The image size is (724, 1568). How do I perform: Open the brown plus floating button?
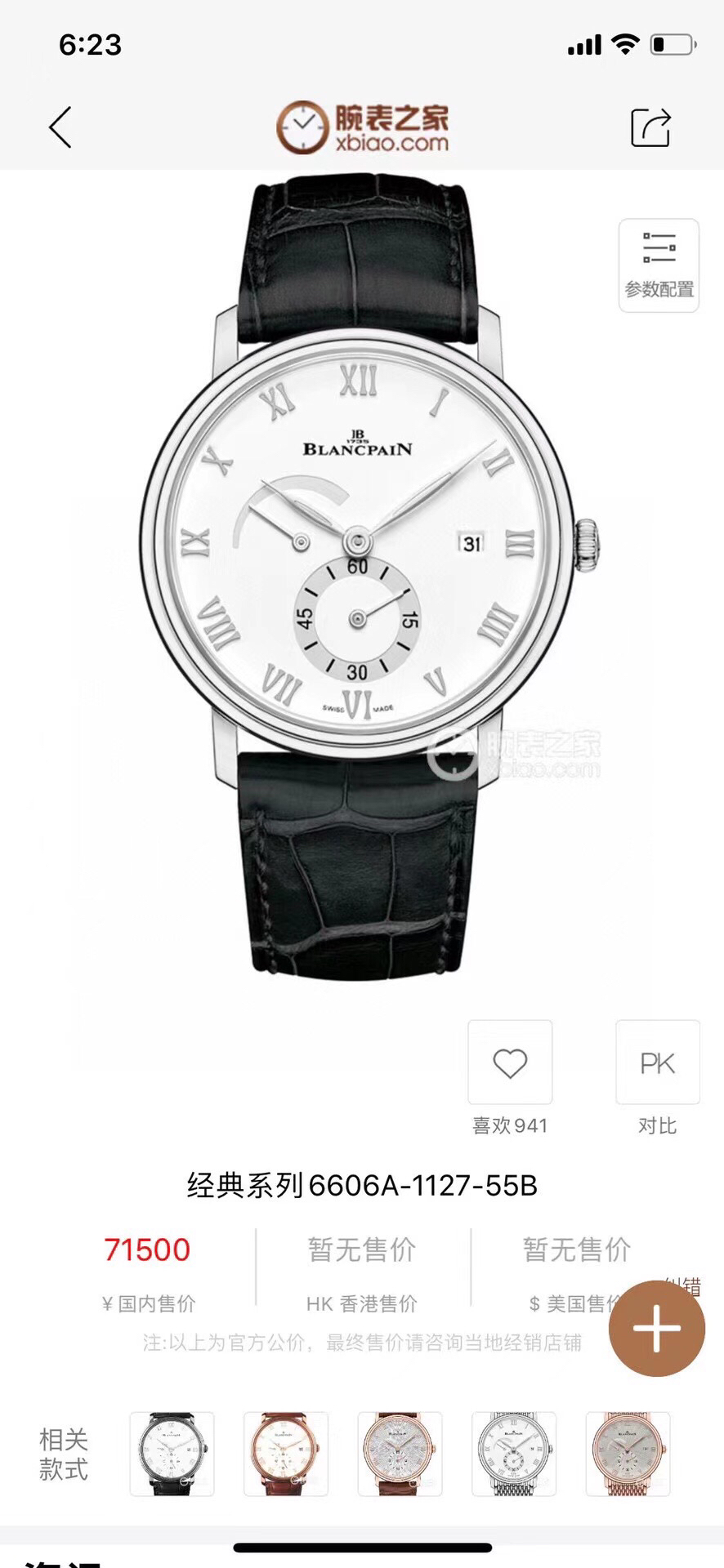click(656, 1329)
